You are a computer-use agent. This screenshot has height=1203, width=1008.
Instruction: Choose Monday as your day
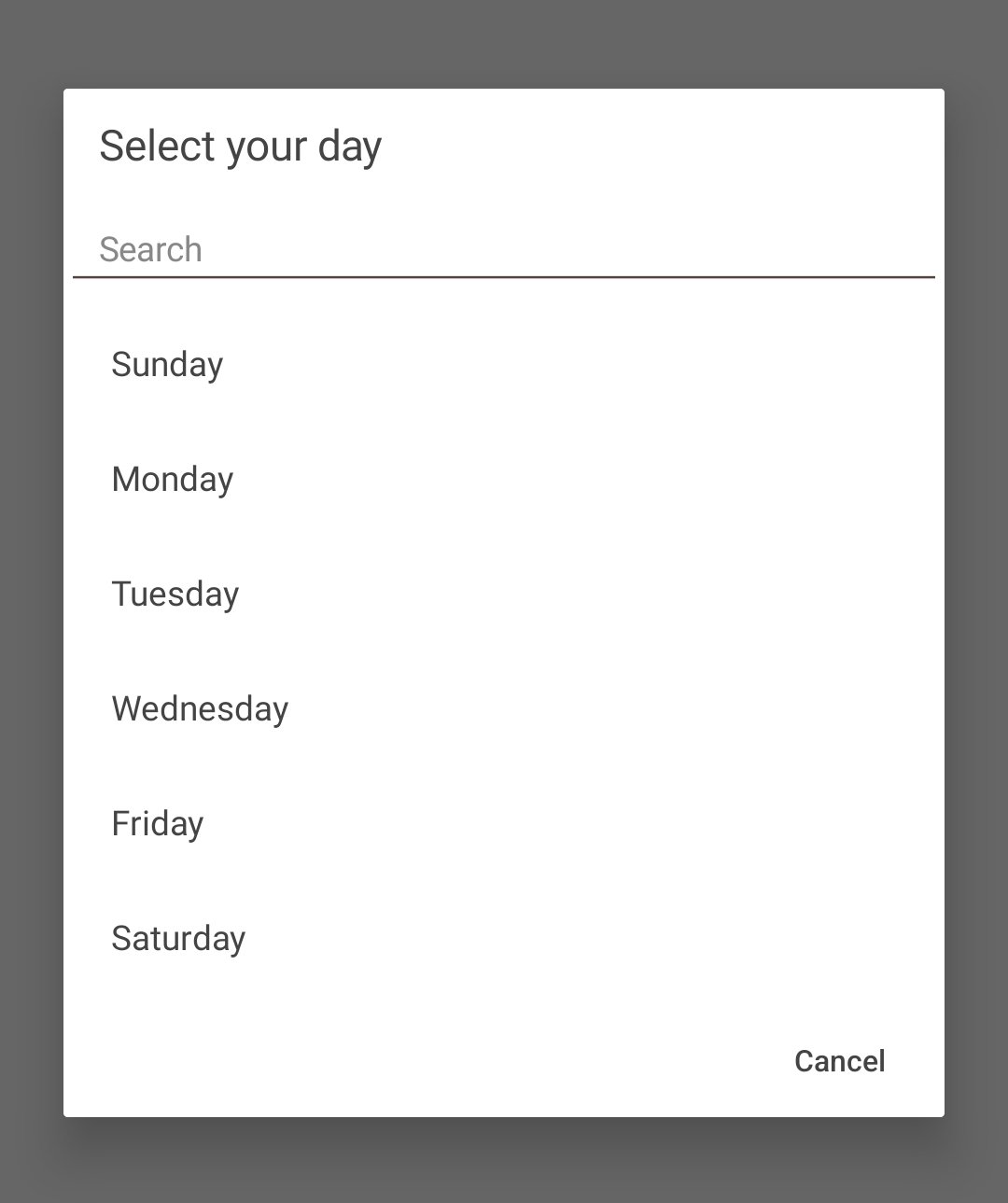173,479
